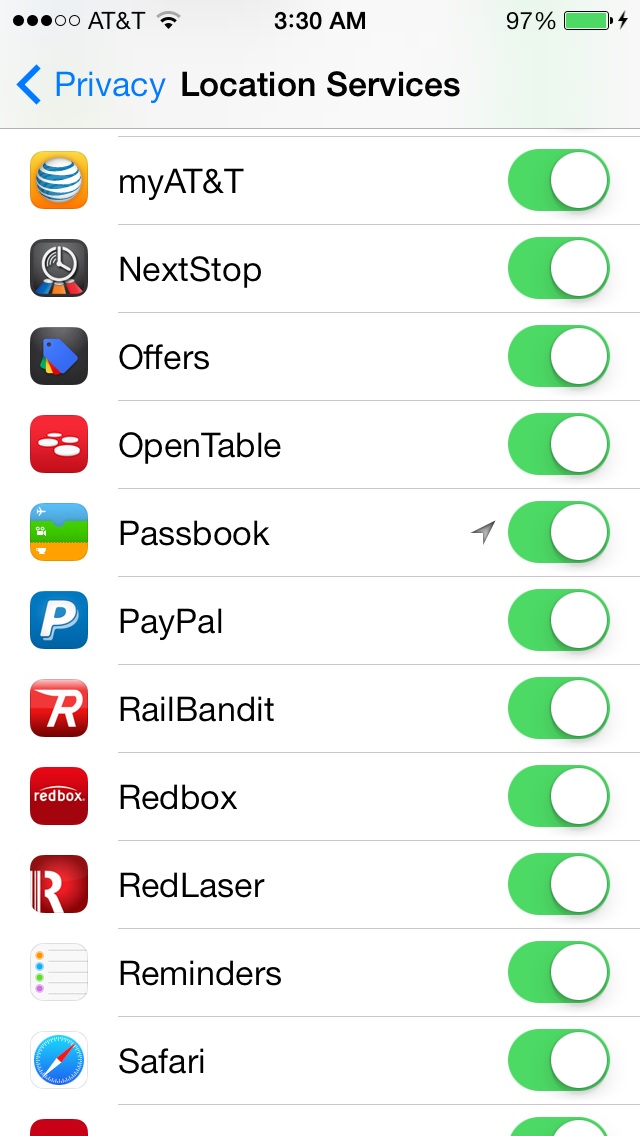Switch off Reminders location access
Screen dimensions: 640x1136
559,972
